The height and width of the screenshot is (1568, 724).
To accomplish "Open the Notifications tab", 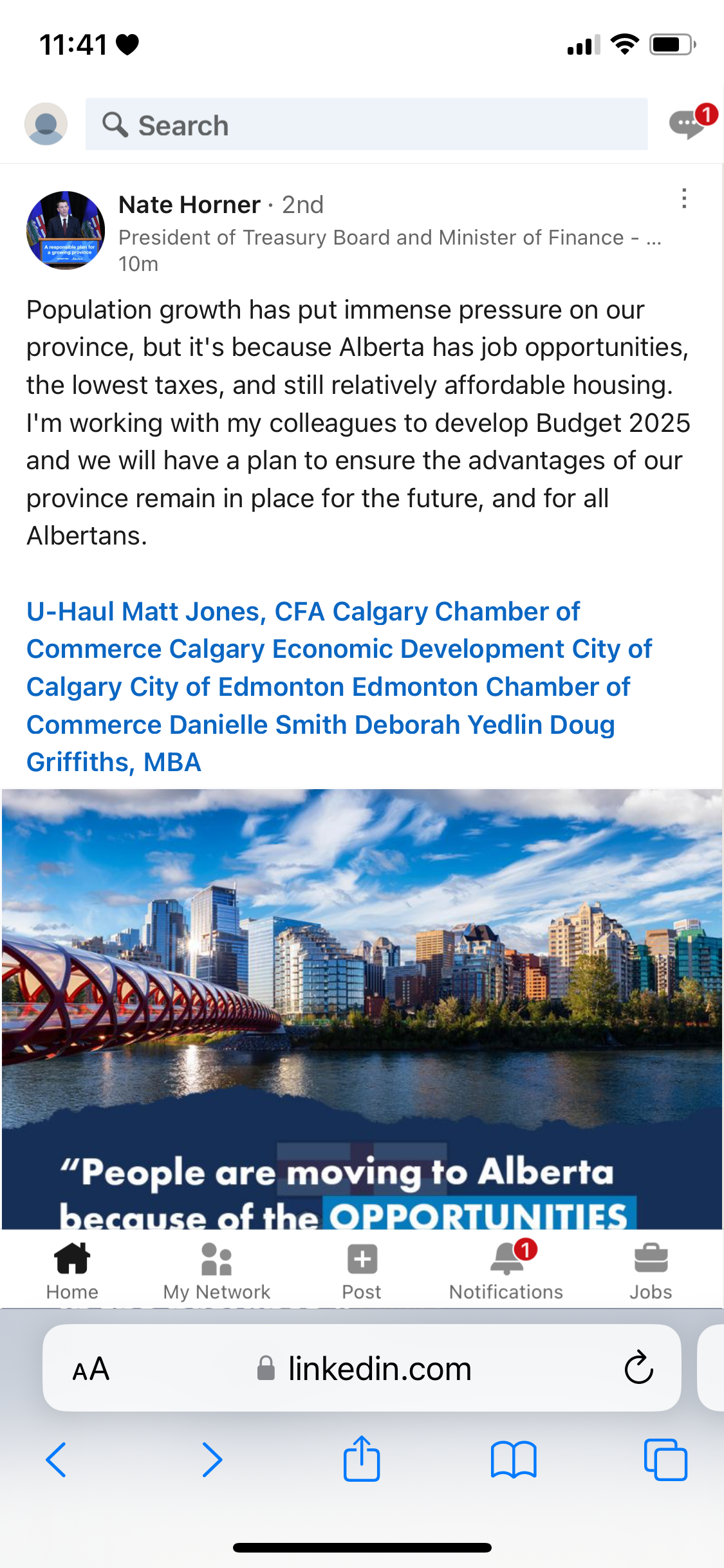I will coord(506,1271).
